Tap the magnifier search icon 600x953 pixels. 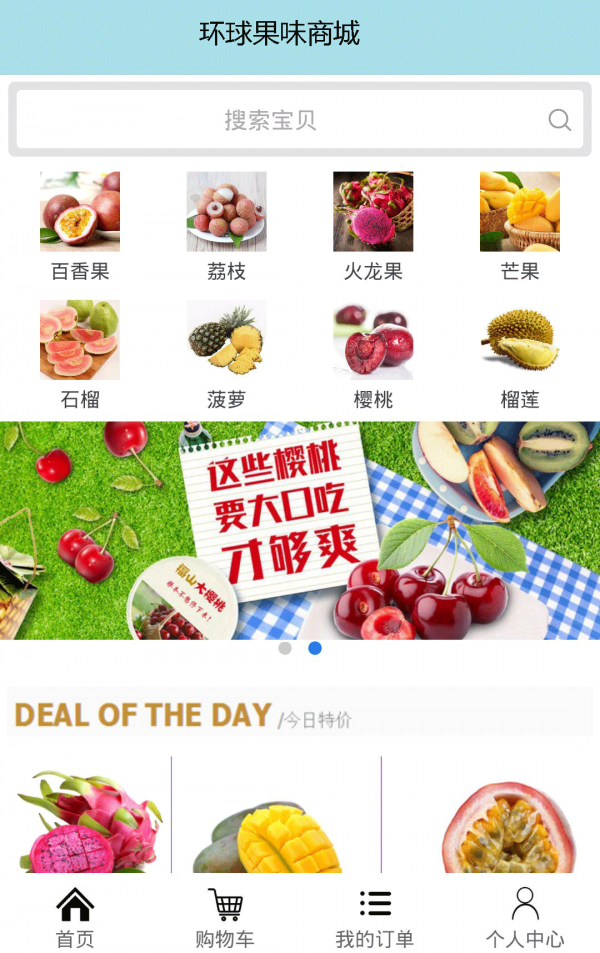tap(560, 120)
